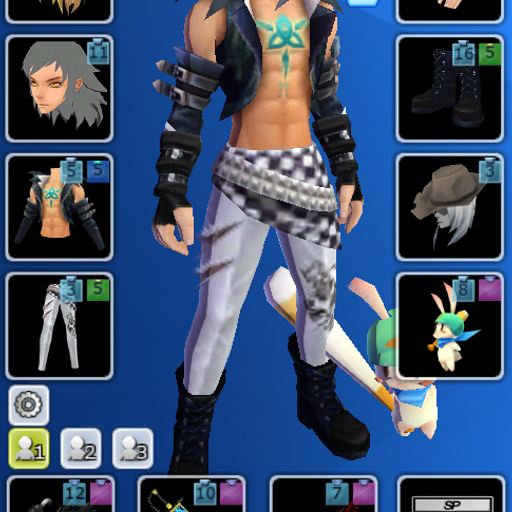Open the item slot numbered 12

(61, 494)
